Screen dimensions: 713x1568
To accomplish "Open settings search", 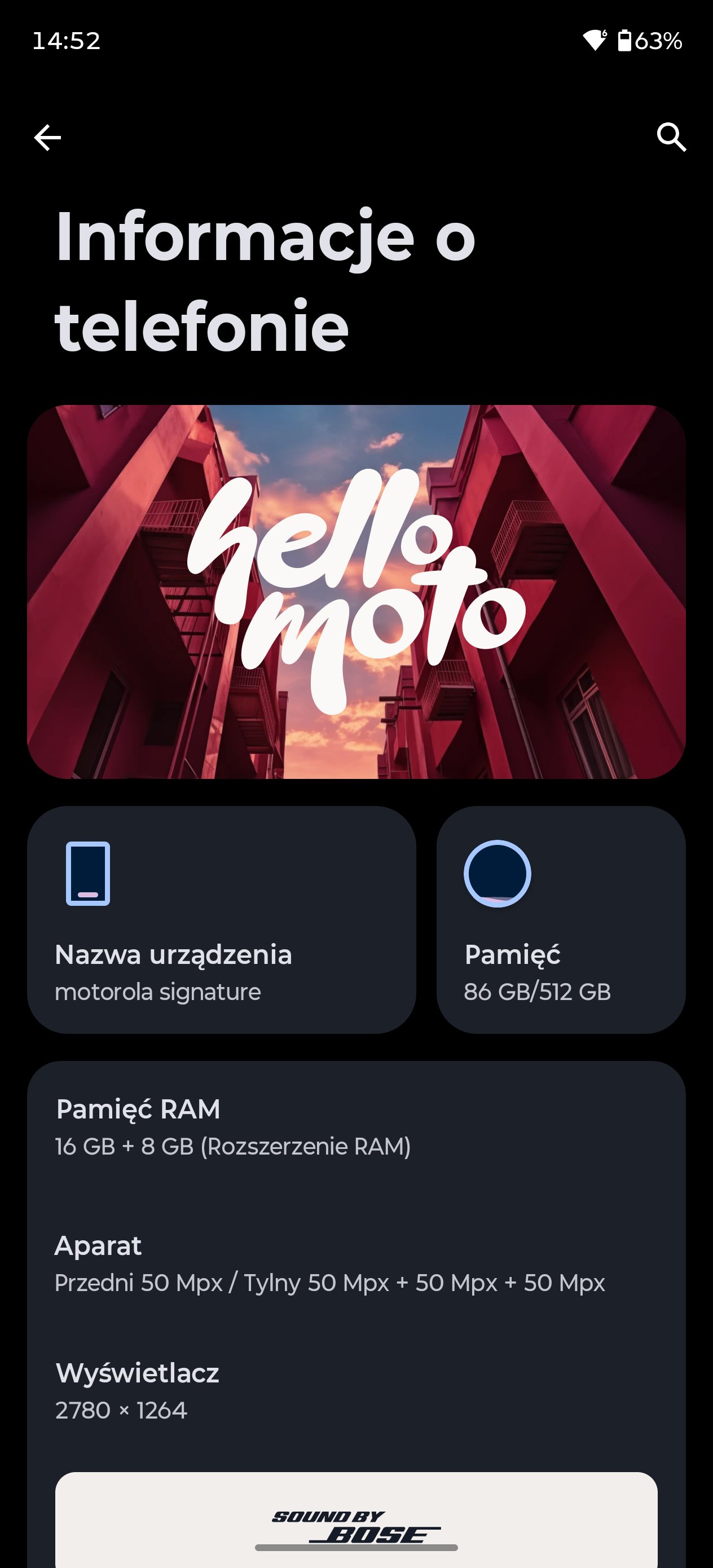I will 671,138.
